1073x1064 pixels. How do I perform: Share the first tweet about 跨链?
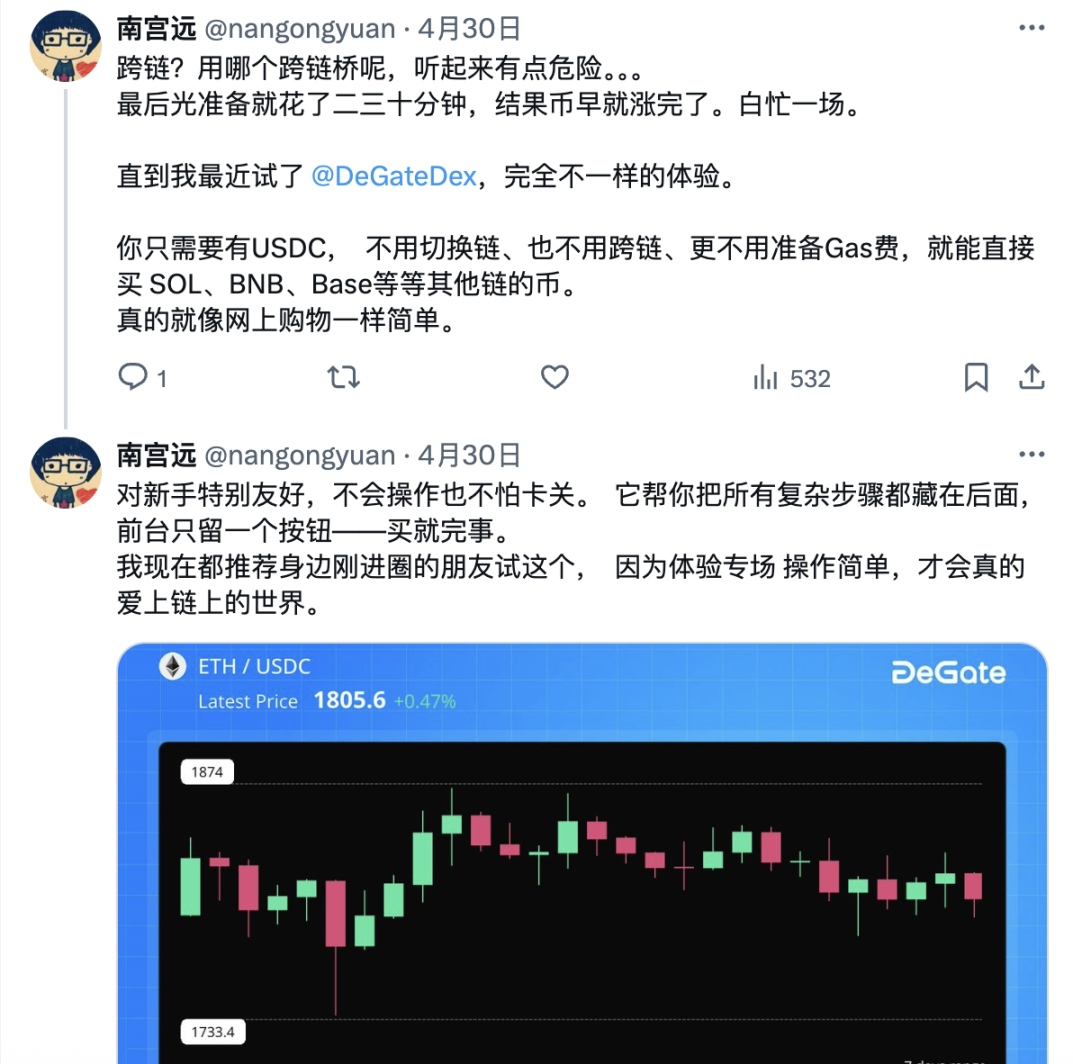(1031, 377)
